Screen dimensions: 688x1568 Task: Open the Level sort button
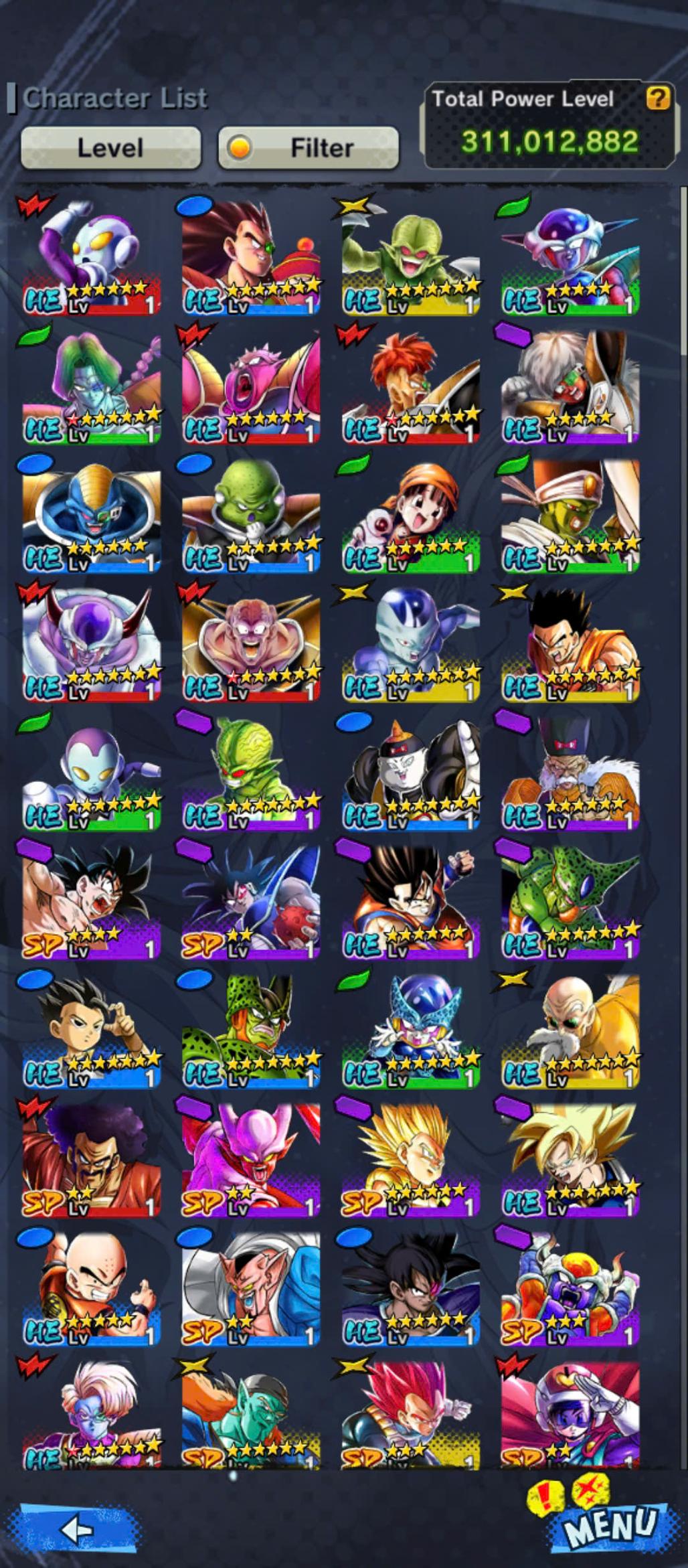(x=110, y=147)
